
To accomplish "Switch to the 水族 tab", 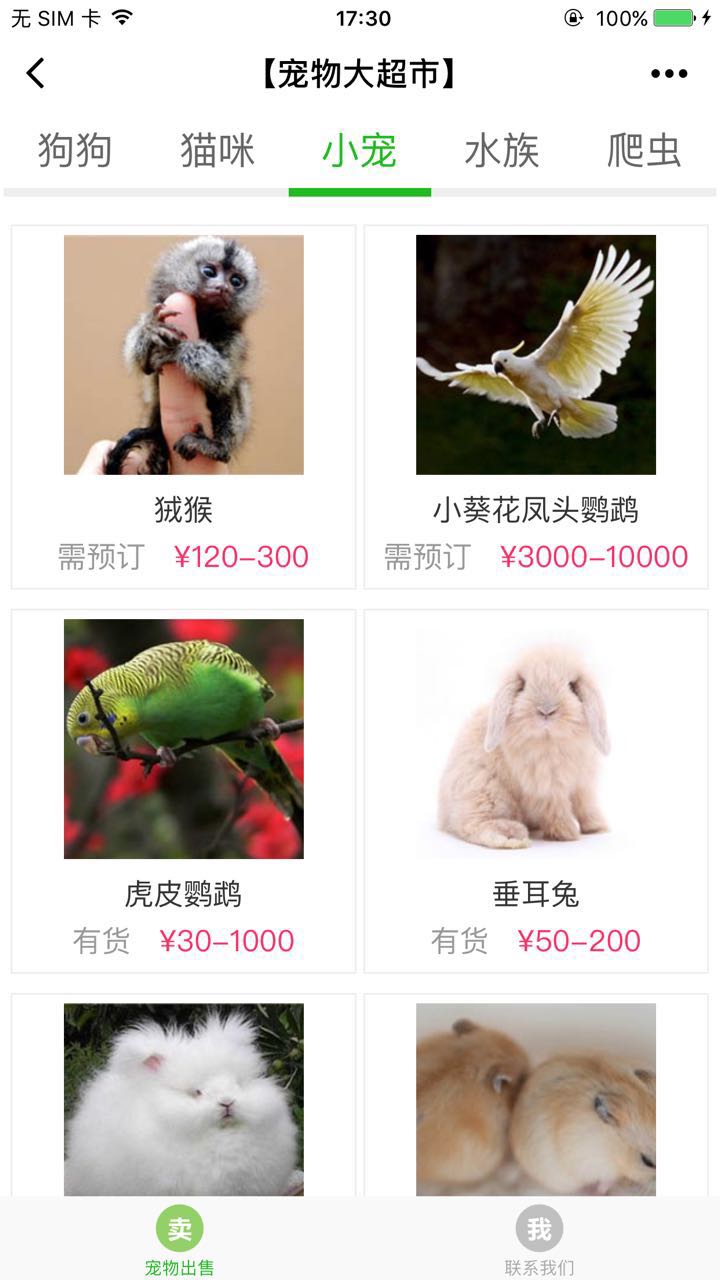I will 502,151.
